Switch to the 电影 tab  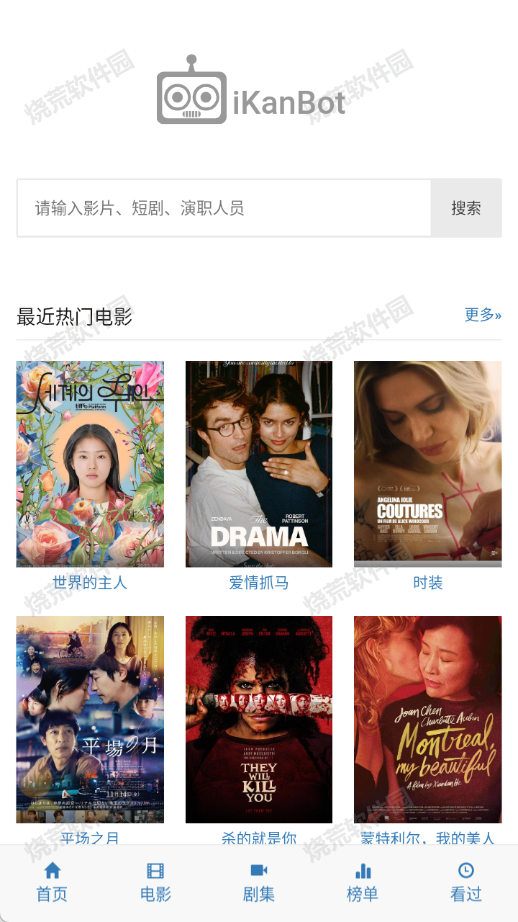(x=155, y=883)
